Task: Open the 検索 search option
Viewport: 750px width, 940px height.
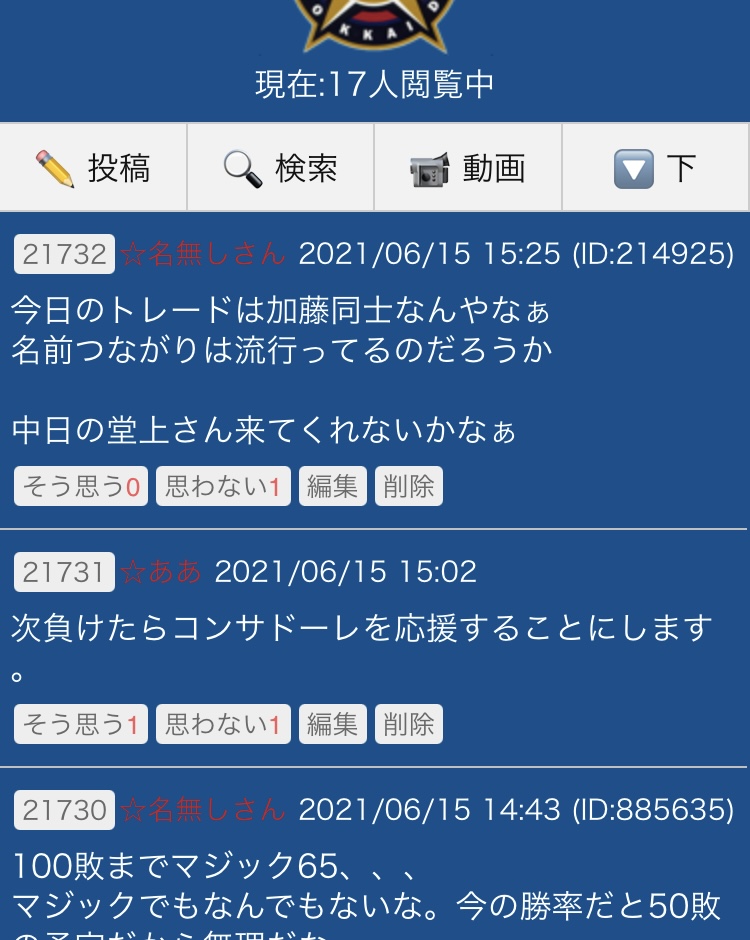Action: click(x=280, y=168)
